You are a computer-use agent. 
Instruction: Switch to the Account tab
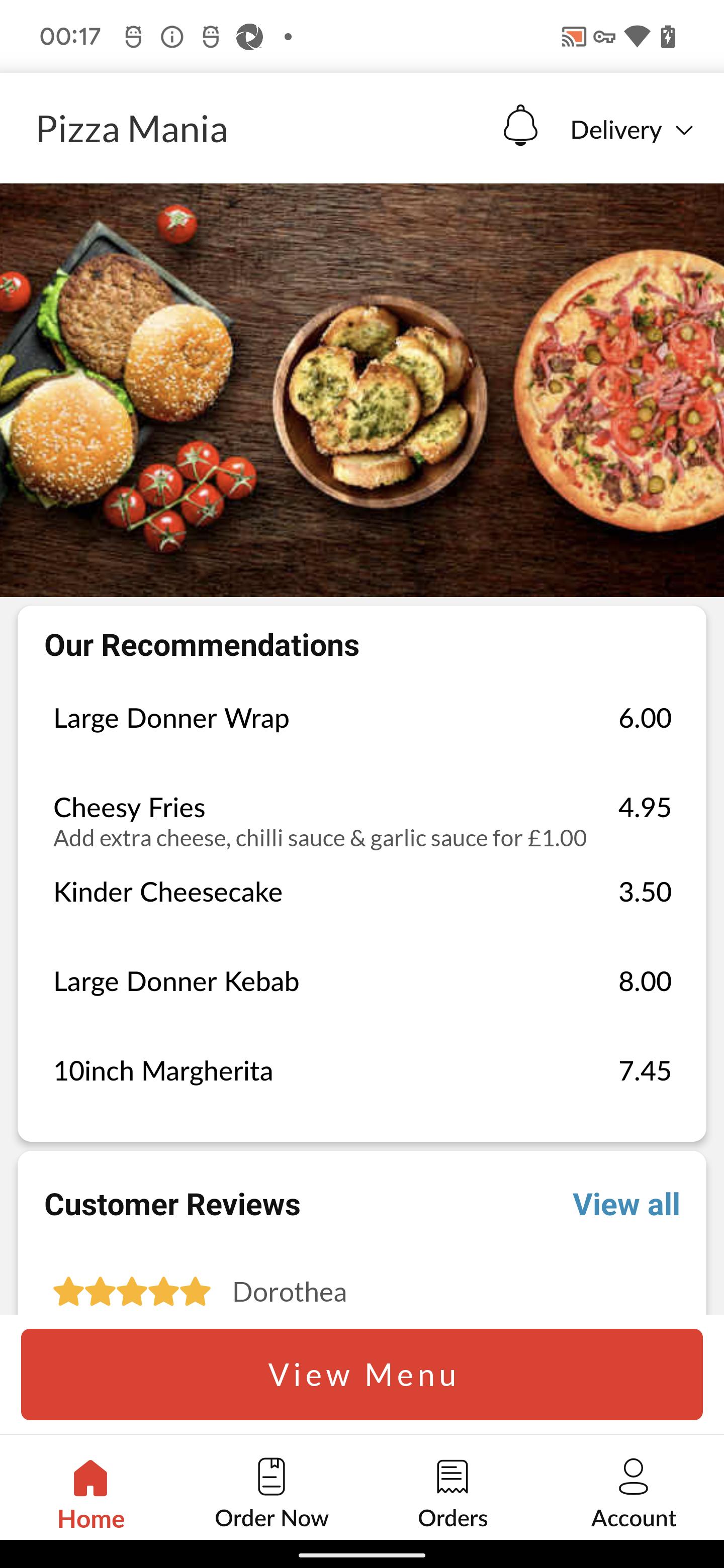tap(633, 1493)
